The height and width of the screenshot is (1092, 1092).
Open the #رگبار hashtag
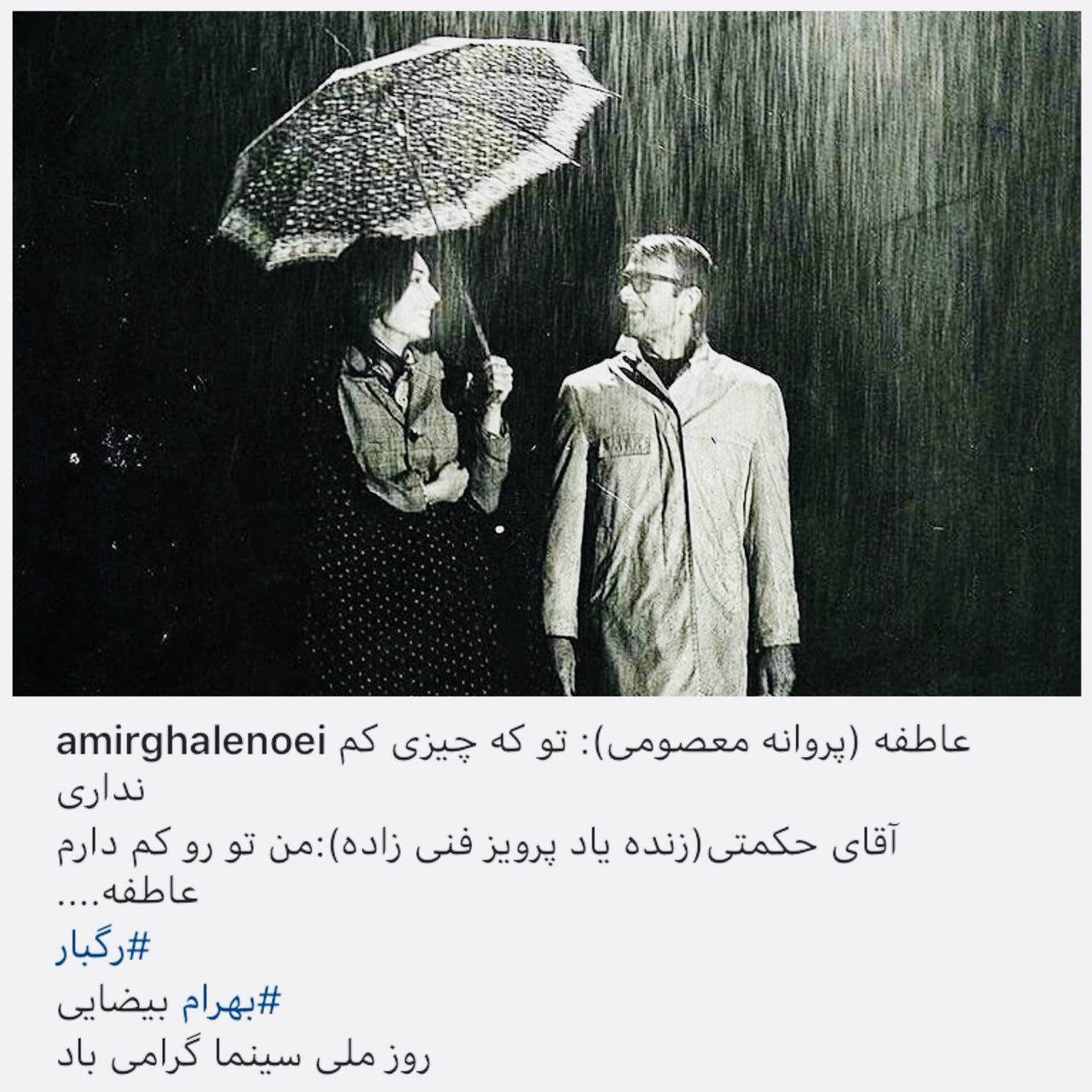pos(102,949)
